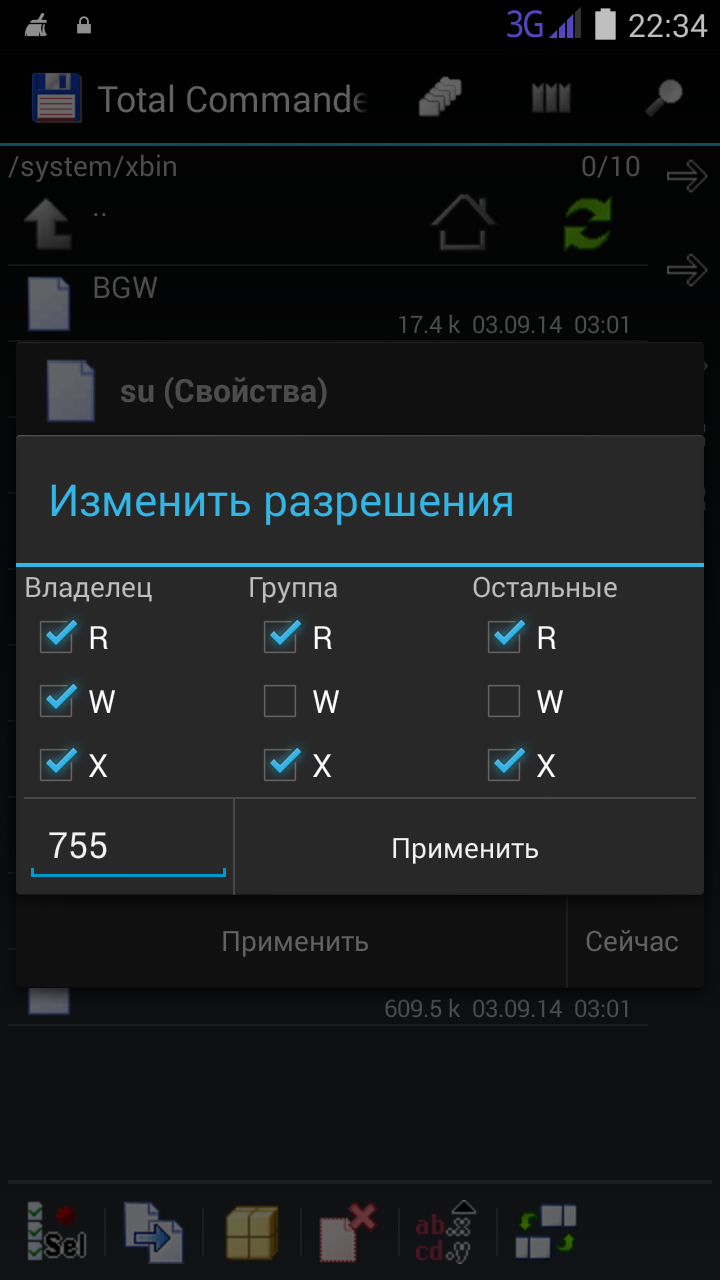Uncheck the Владелец W checkbox
This screenshot has height=1280, width=720.
(x=57, y=702)
